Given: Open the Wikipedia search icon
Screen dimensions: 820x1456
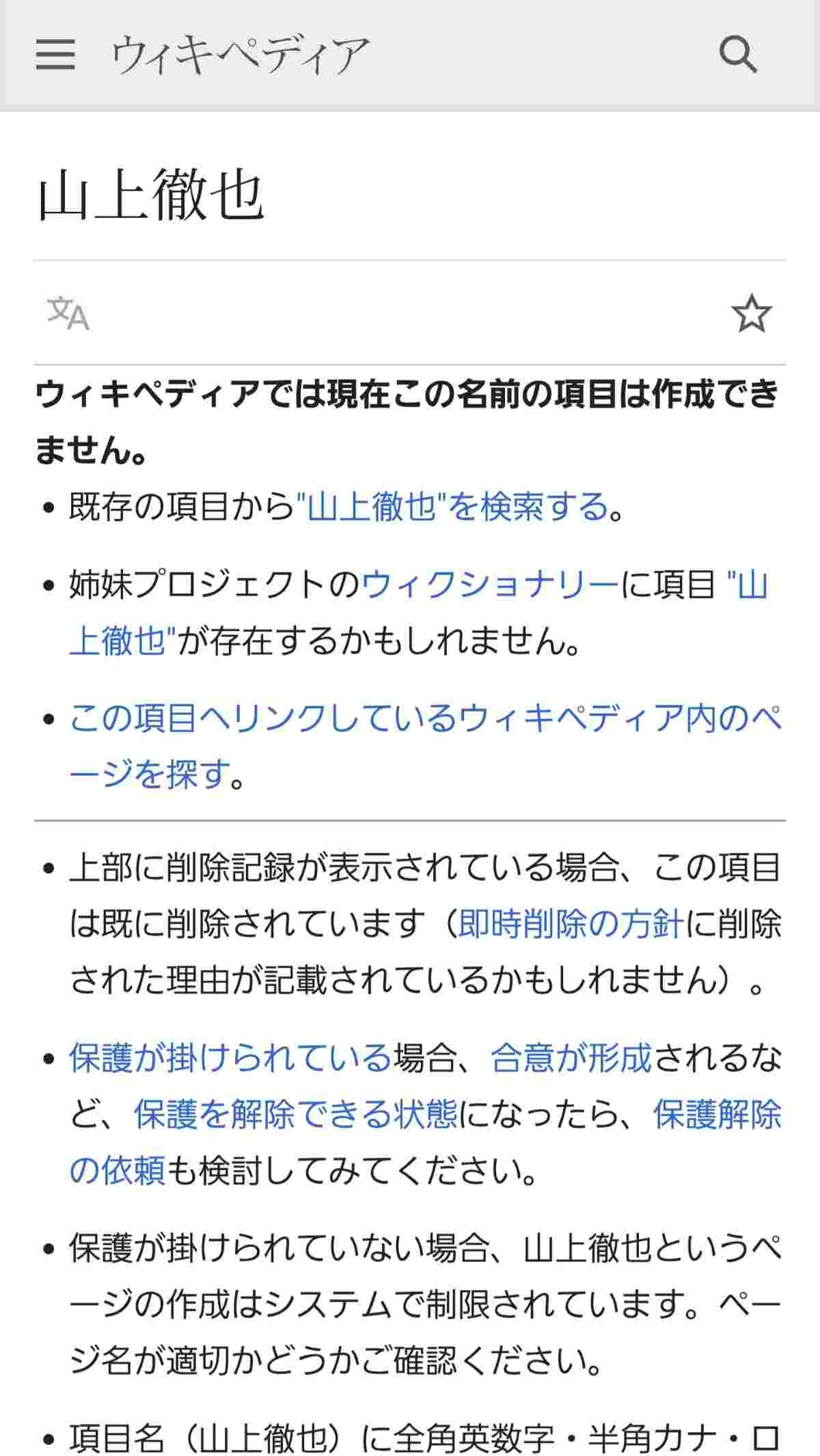Looking at the screenshot, I should (x=738, y=54).
